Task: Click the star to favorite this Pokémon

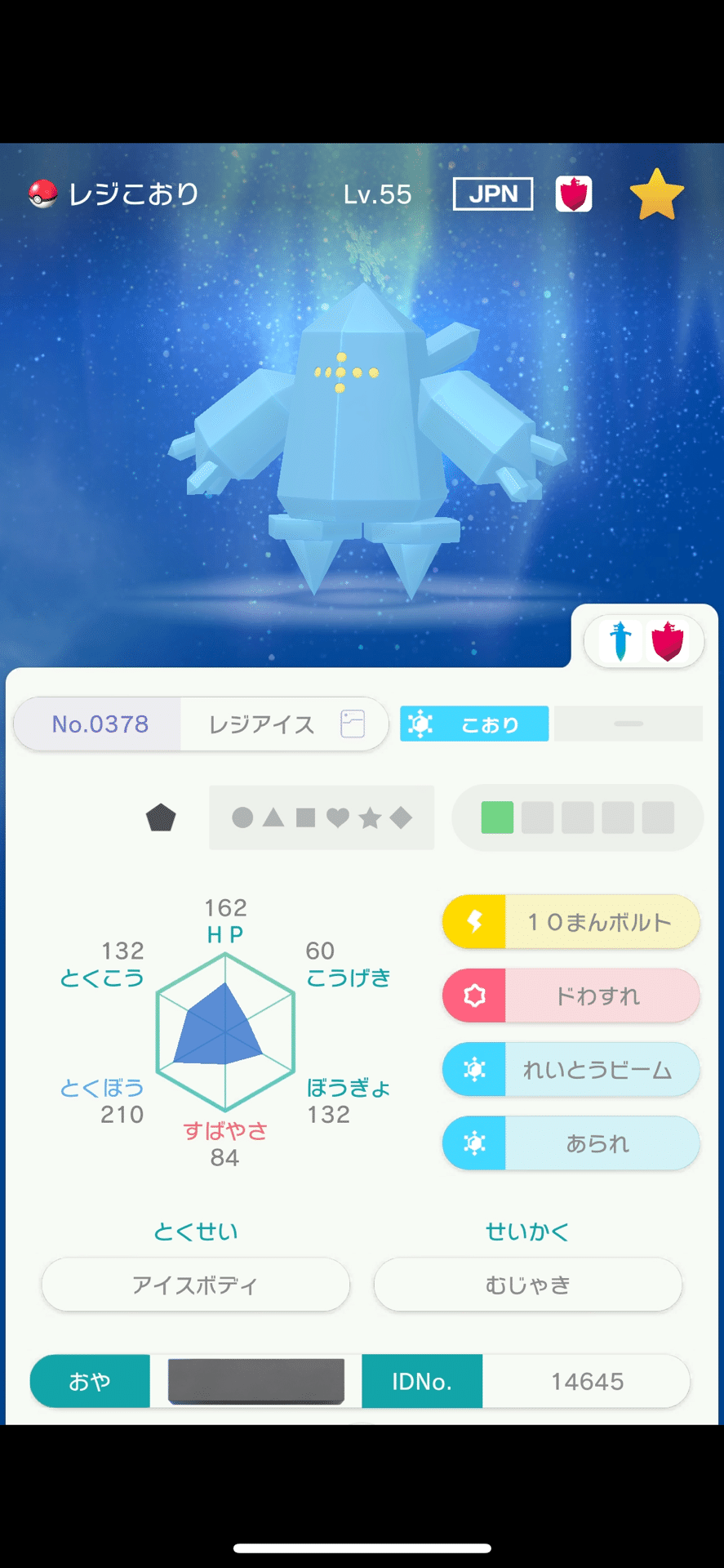Action: 655,194
